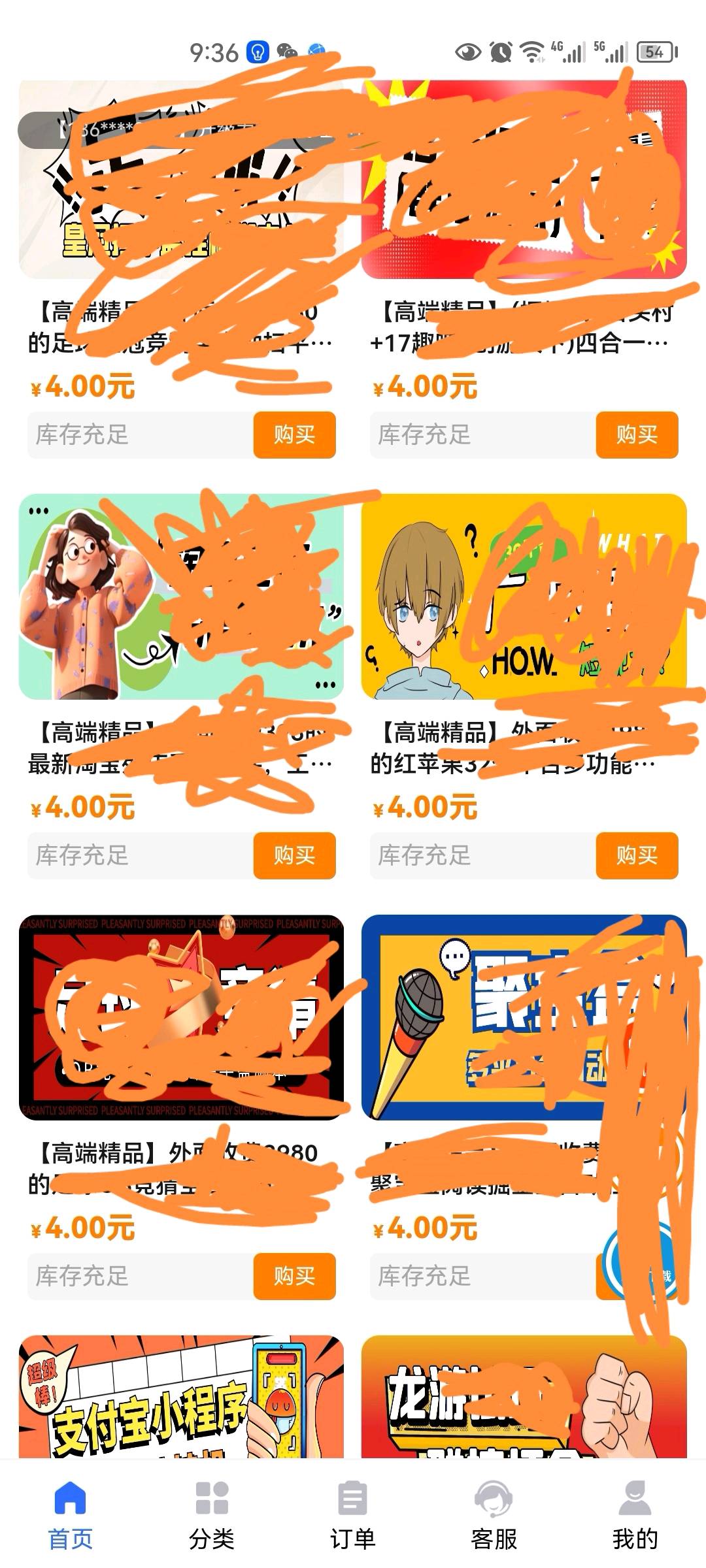Buy the 四合一 product
706x1568 pixels.
pyautogui.click(x=637, y=434)
